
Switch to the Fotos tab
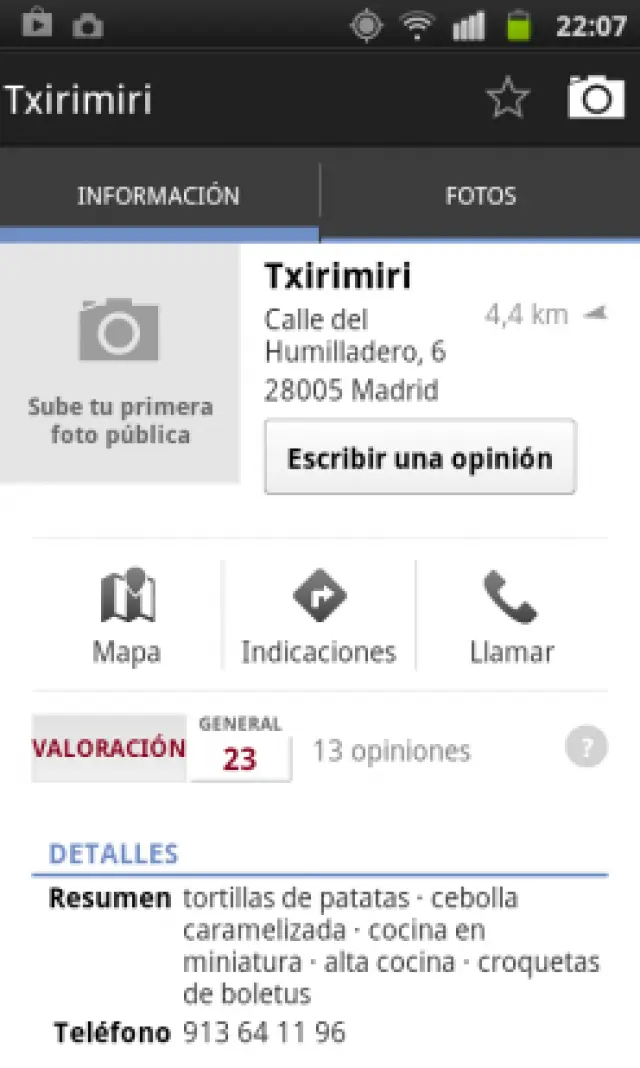[480, 195]
